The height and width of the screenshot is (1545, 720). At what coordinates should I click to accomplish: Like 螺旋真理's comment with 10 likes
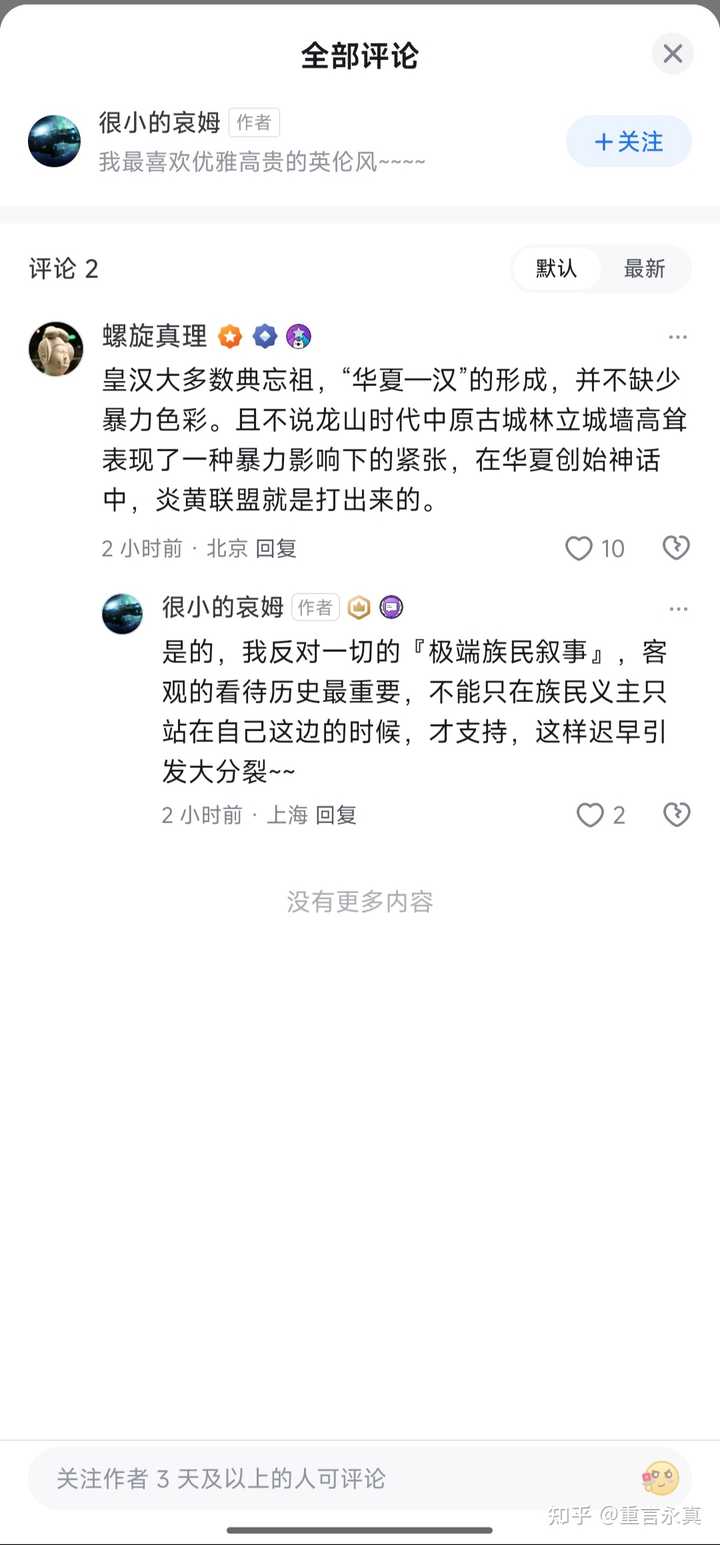tap(594, 548)
